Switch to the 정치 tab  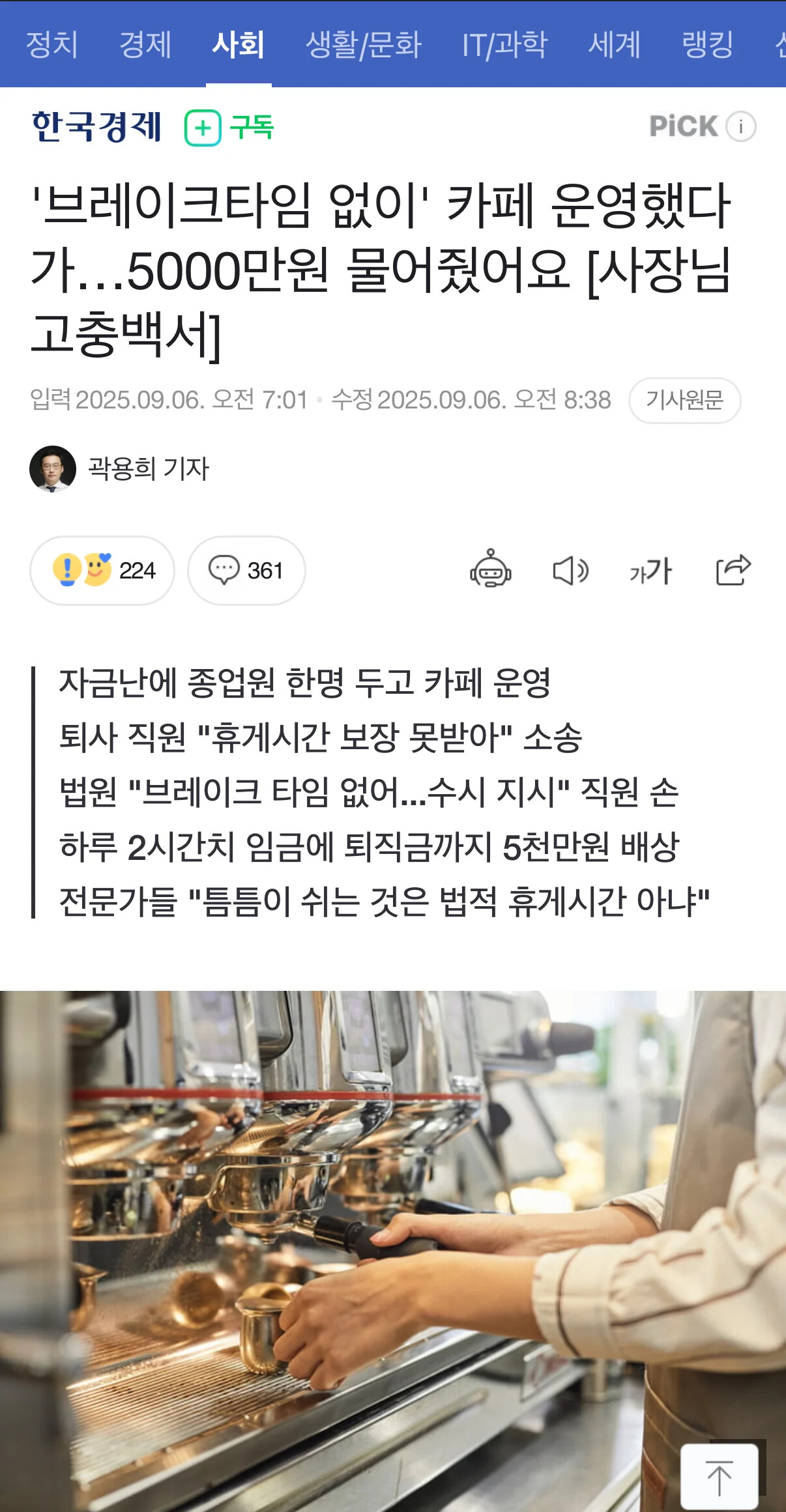point(51,44)
